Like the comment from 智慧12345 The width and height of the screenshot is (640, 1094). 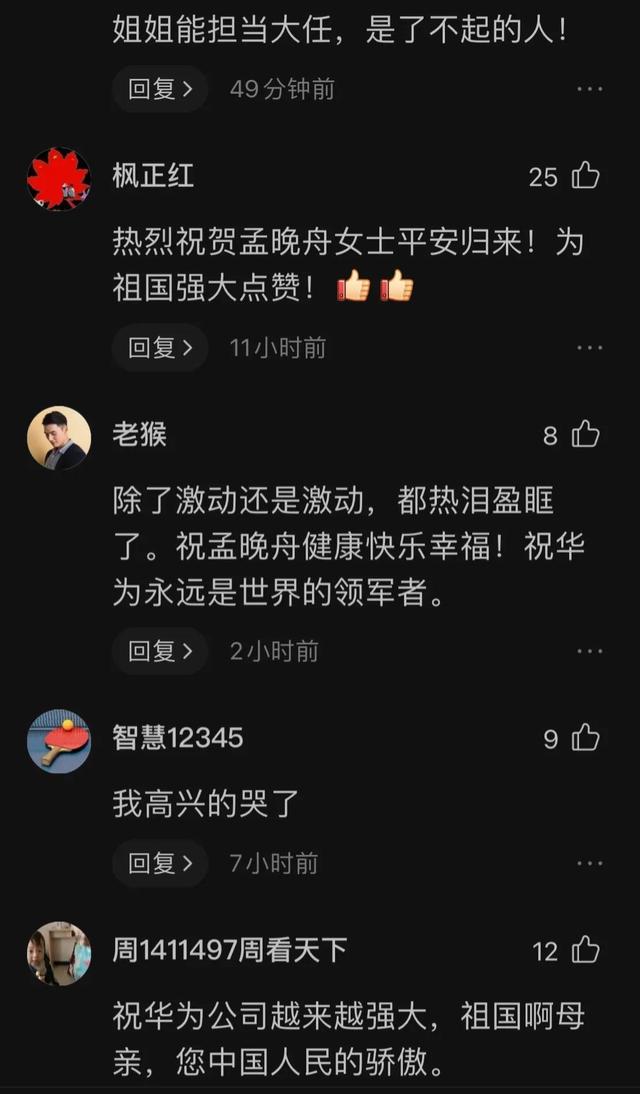(585, 739)
